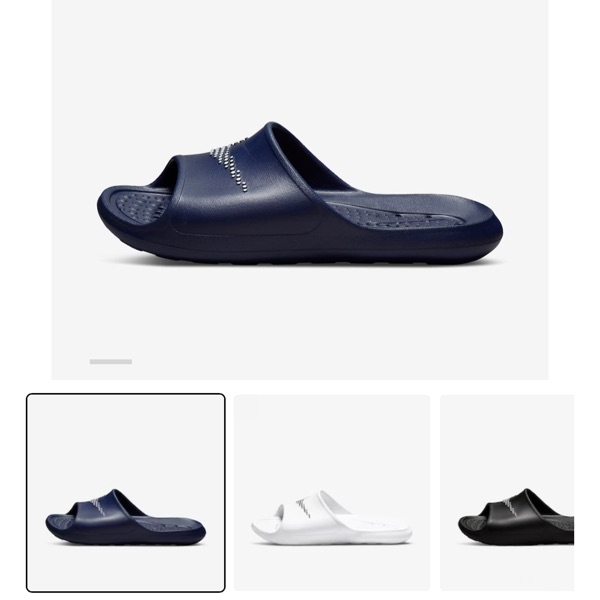Select the black slide colour option
600x600 pixels.
pos(508,492)
